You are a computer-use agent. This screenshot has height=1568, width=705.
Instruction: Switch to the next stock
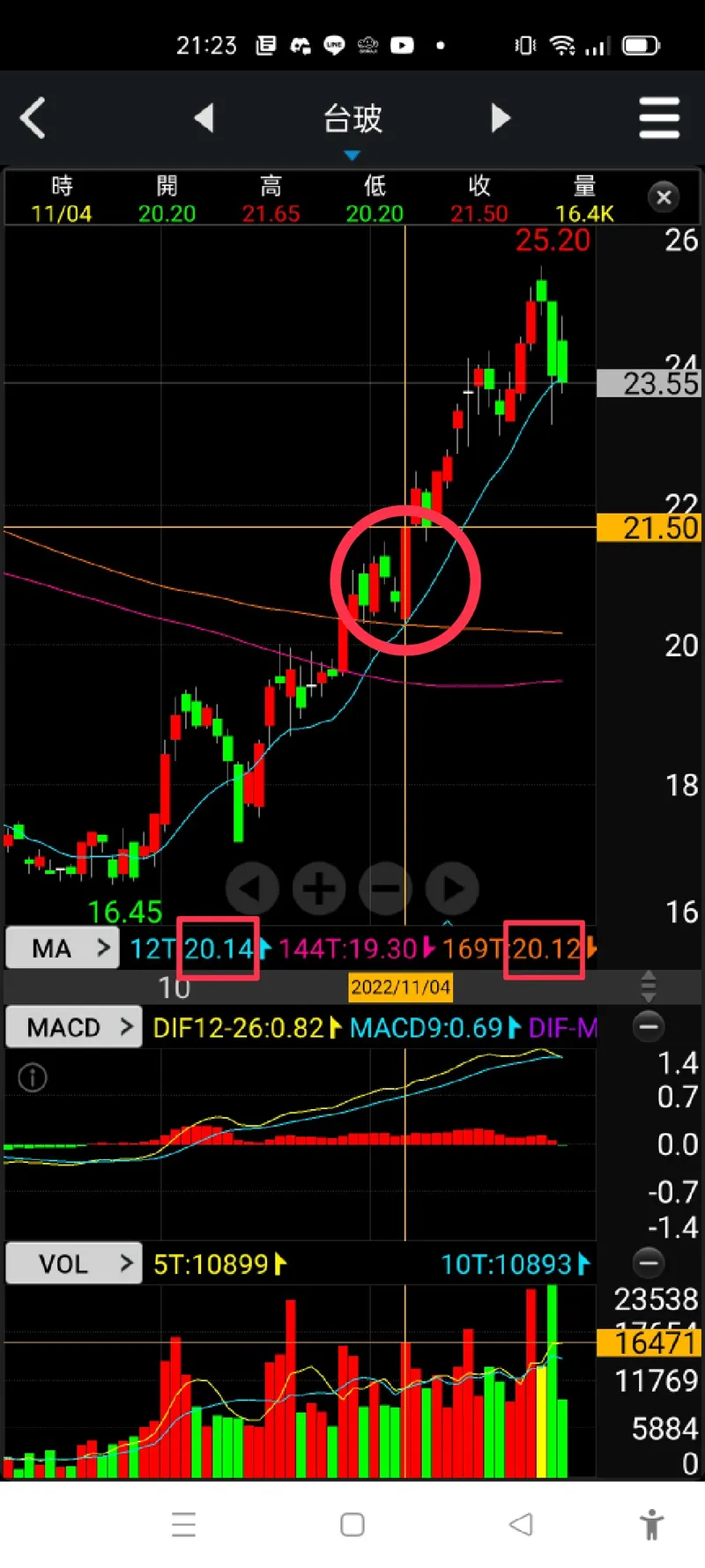[x=500, y=117]
